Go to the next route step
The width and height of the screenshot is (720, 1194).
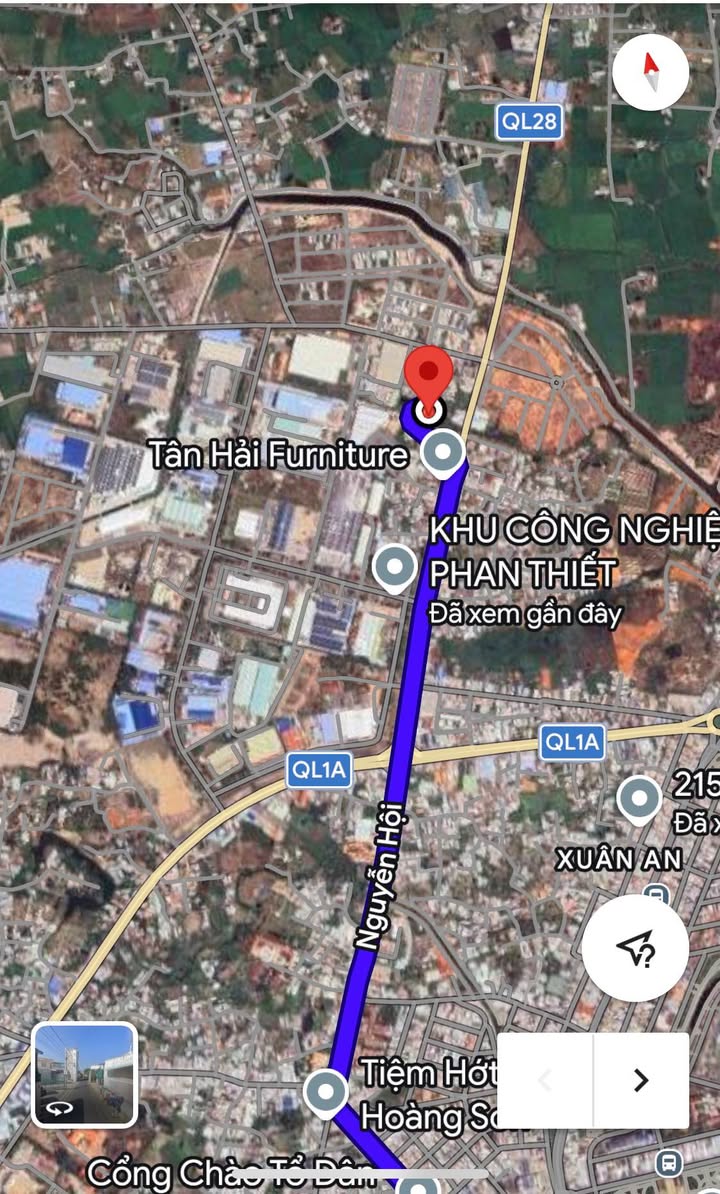click(641, 1080)
